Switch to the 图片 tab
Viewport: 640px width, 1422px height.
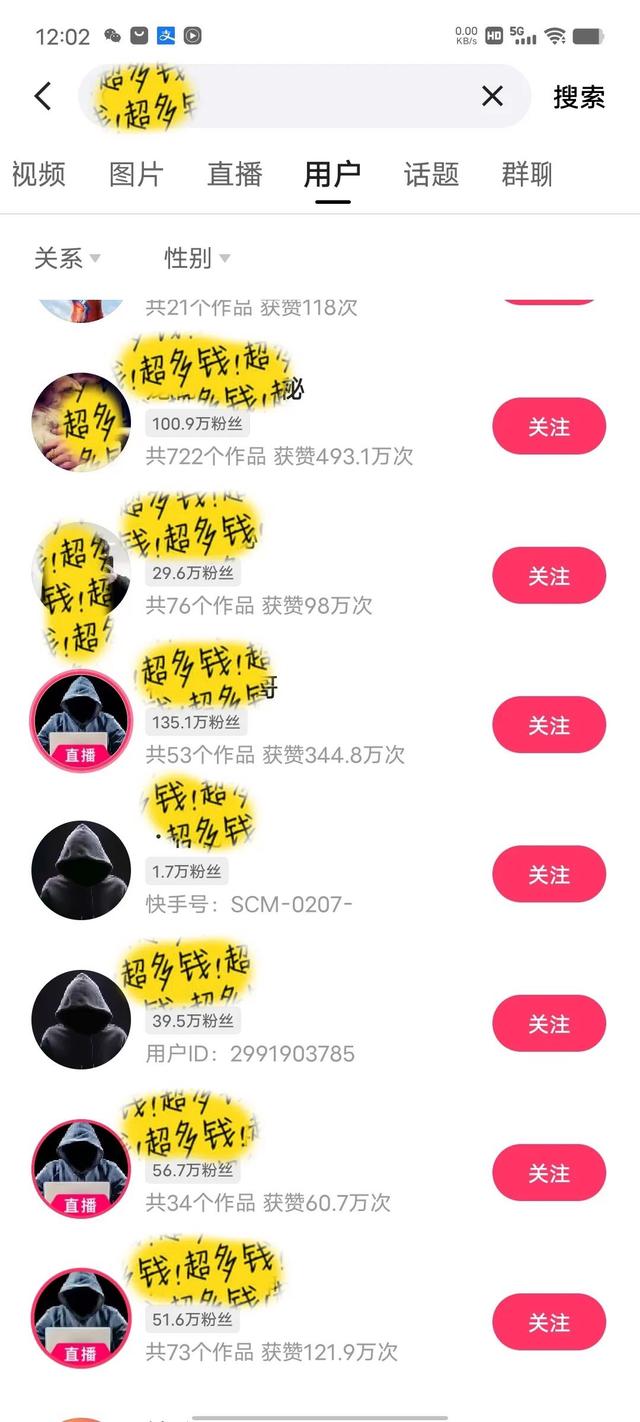click(x=136, y=174)
